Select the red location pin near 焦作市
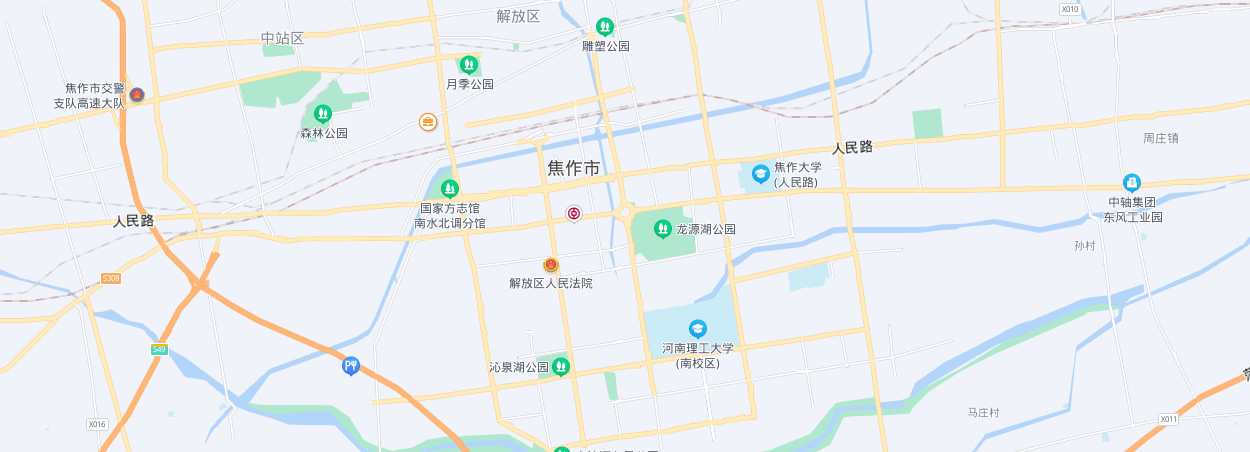Viewport: 1250px width, 452px height. tap(574, 213)
